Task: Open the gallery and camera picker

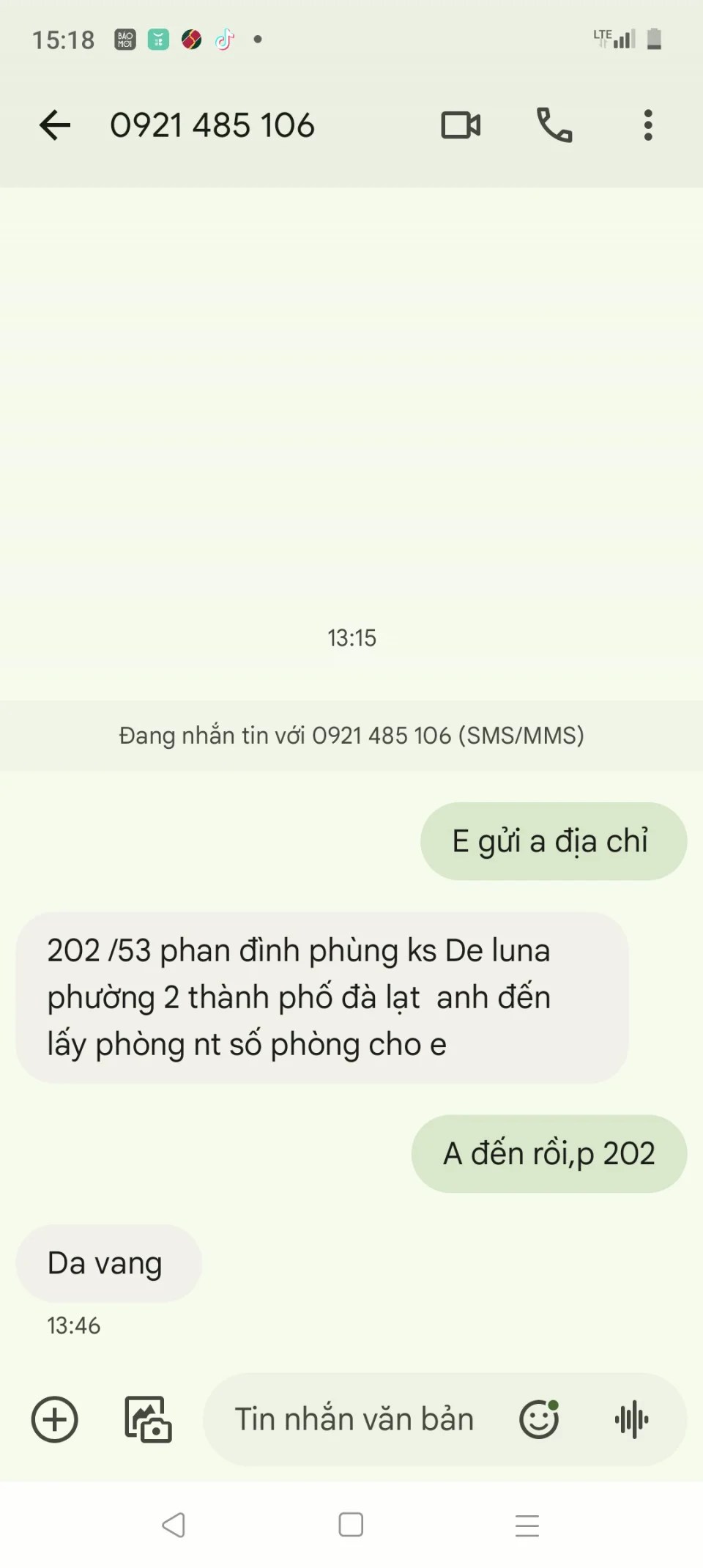Action: pyautogui.click(x=147, y=1419)
